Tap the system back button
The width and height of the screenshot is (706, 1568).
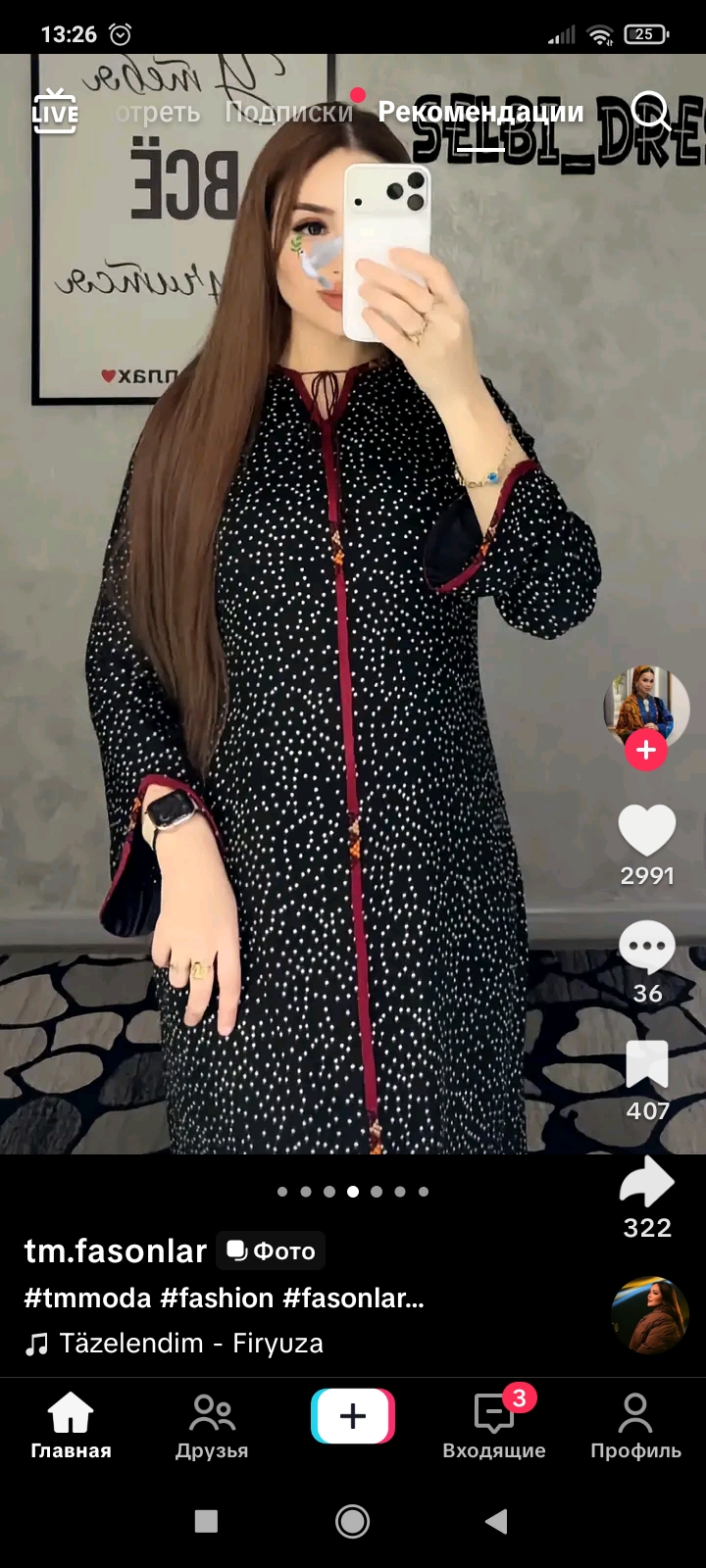[x=496, y=1521]
